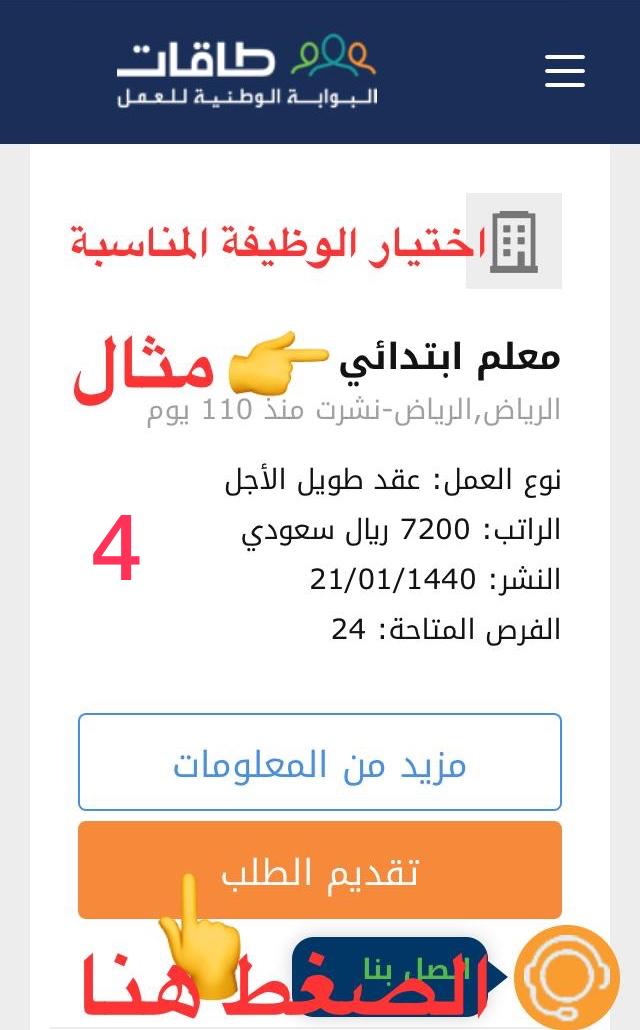The width and height of the screenshot is (640, 1030).
Task: Open the hamburger menu
Action: pyautogui.click(x=564, y=71)
